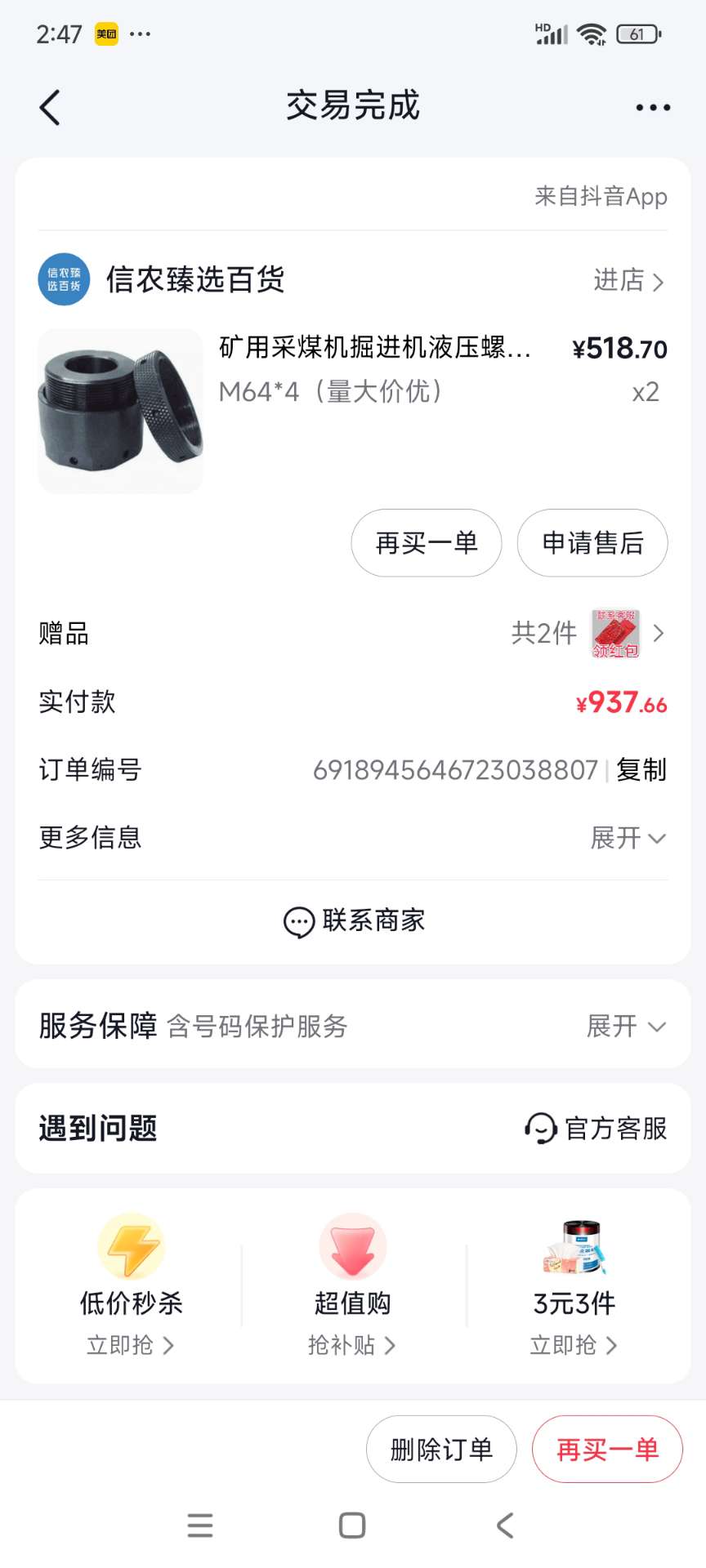This screenshot has width=706, height=1568.
Task: Go back from the 交易完成 page
Action: click(x=50, y=107)
